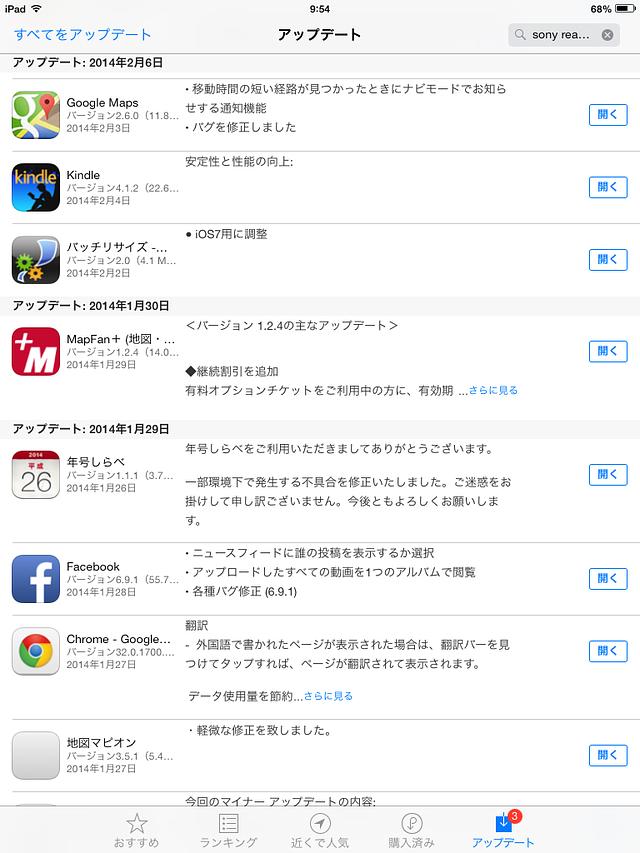Open 年号しらべ with its 開く button
Image resolution: width=640 pixels, height=853 pixels.
point(608,474)
